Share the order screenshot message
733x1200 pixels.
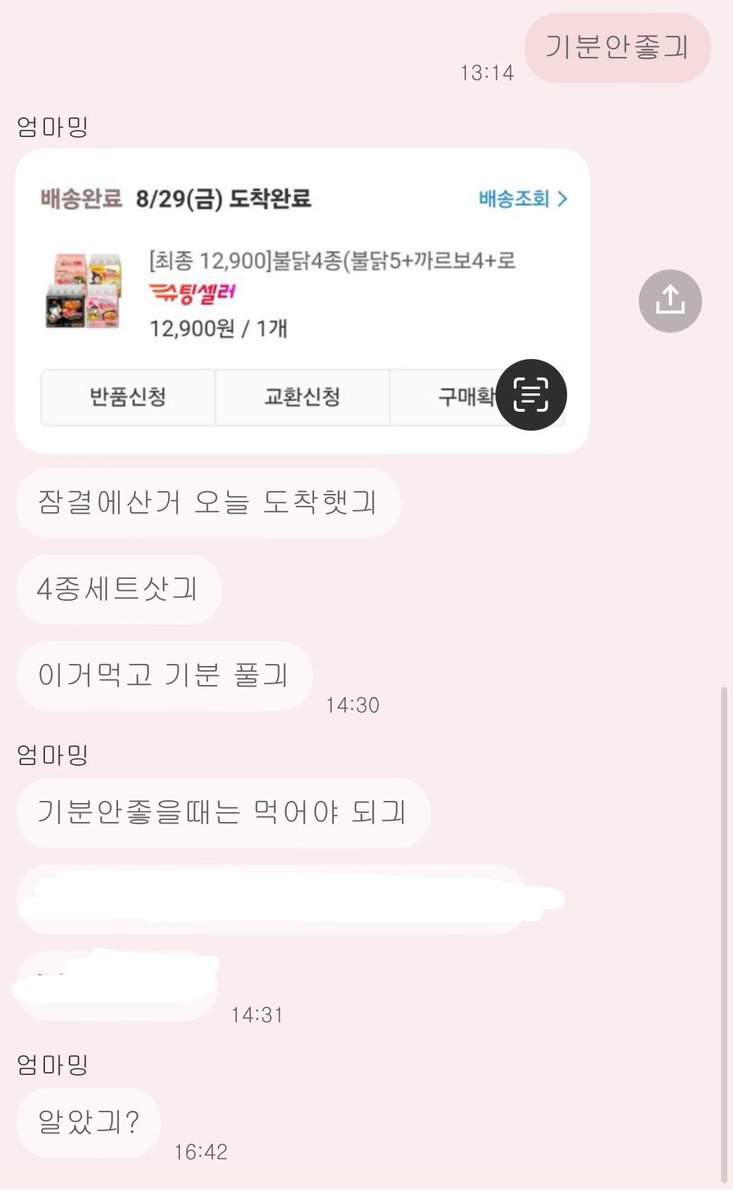coord(670,300)
